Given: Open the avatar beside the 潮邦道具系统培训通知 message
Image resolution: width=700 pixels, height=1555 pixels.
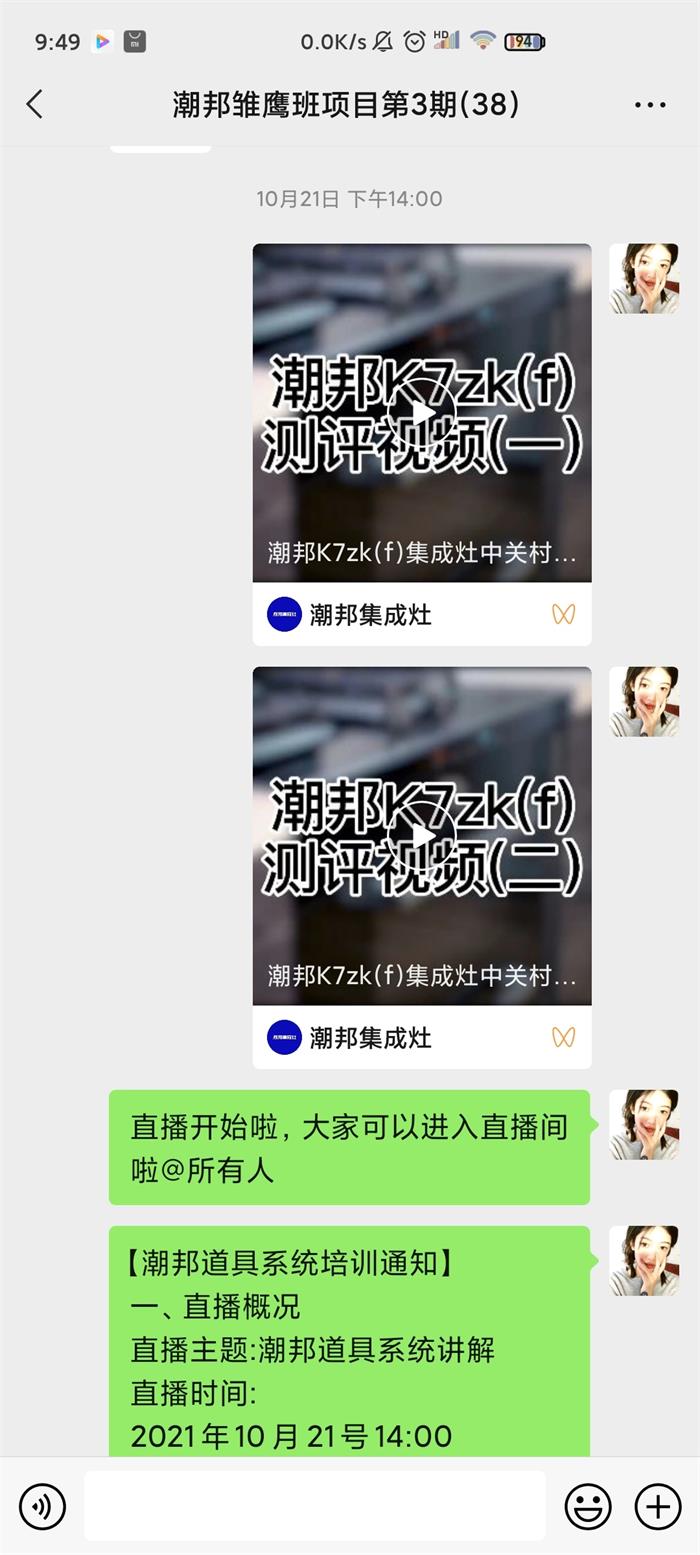Looking at the screenshot, I should click(x=644, y=1261).
